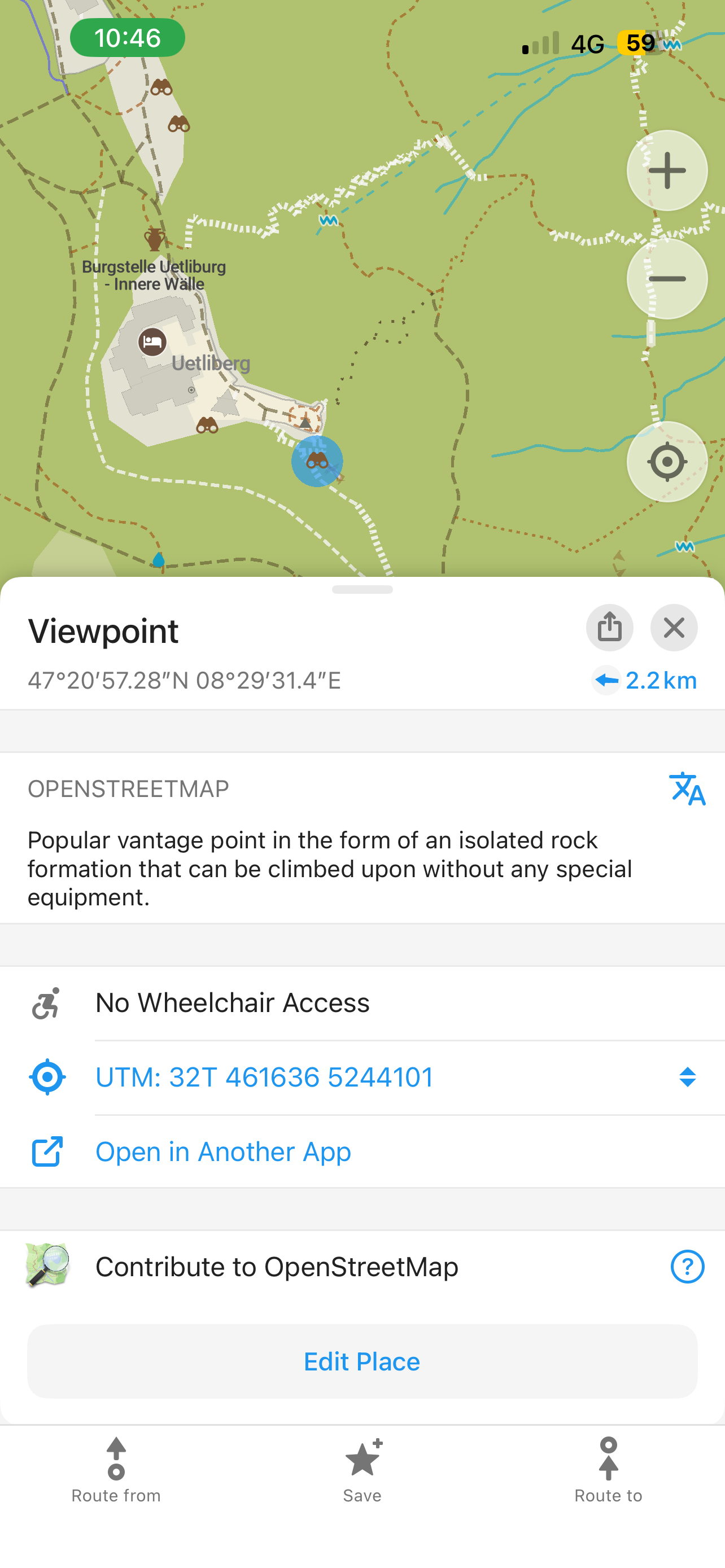This screenshot has height=1568, width=725.
Task: Zoom out on the map
Action: (667, 279)
